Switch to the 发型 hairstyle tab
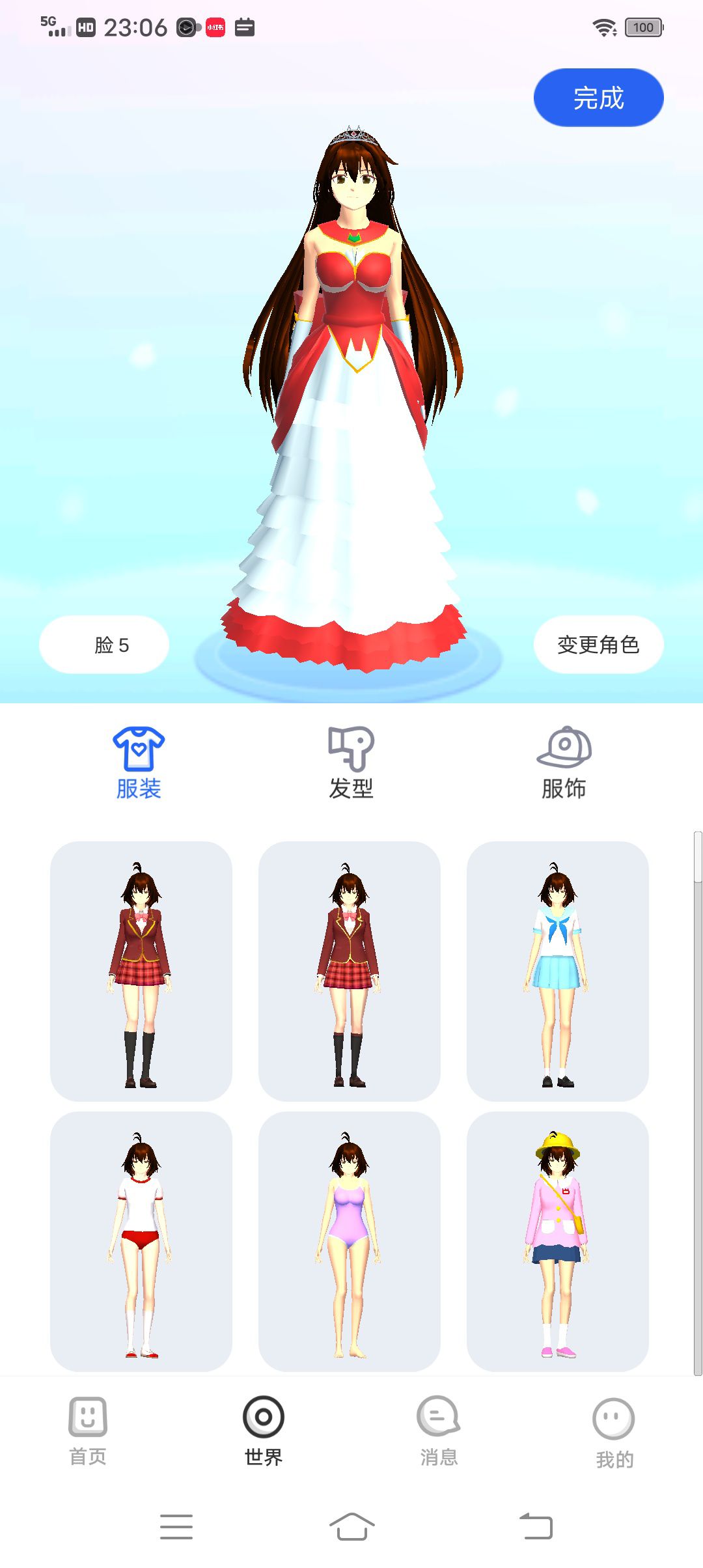The width and height of the screenshot is (703, 1568). coord(351,763)
